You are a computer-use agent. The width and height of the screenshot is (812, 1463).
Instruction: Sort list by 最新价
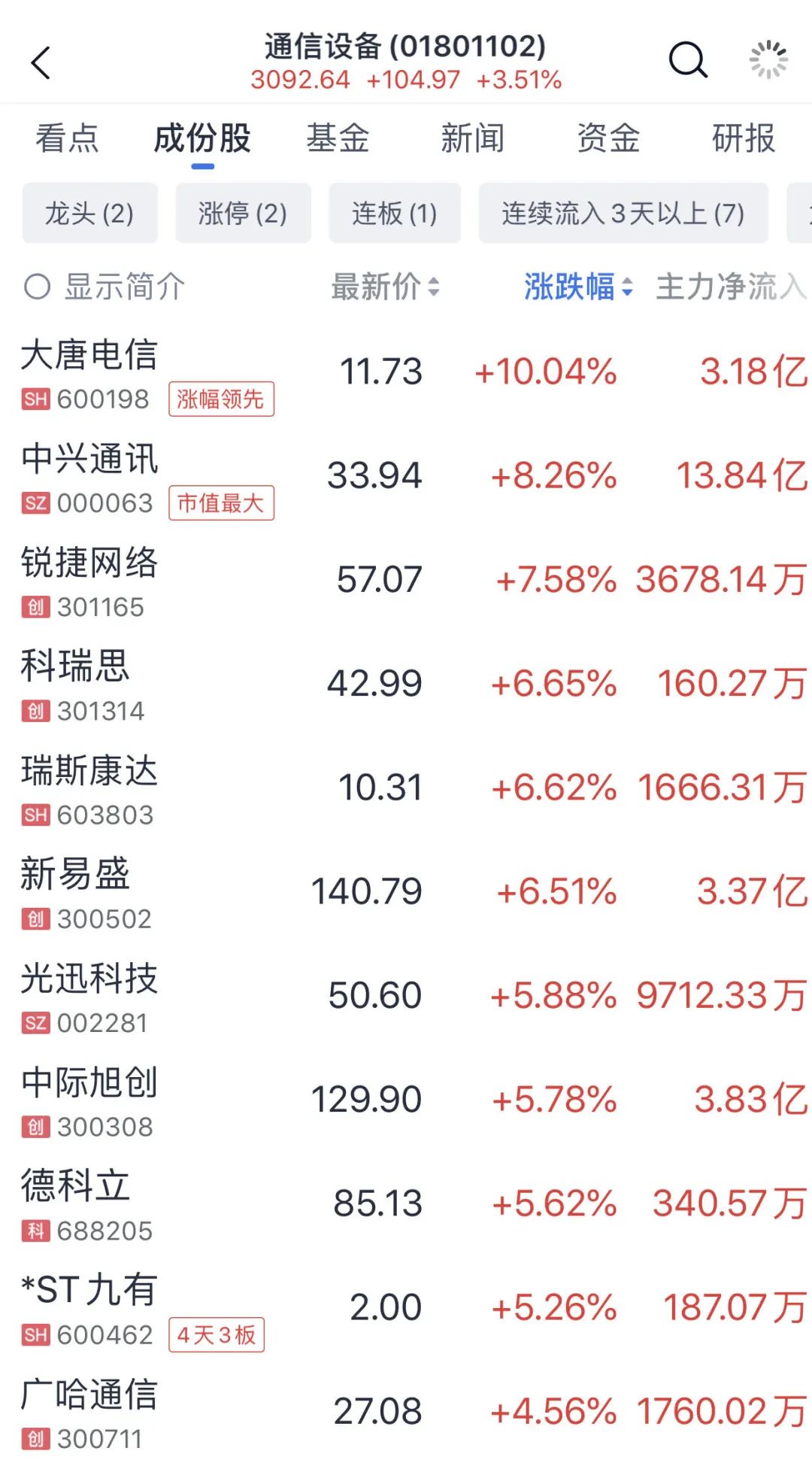click(x=384, y=287)
